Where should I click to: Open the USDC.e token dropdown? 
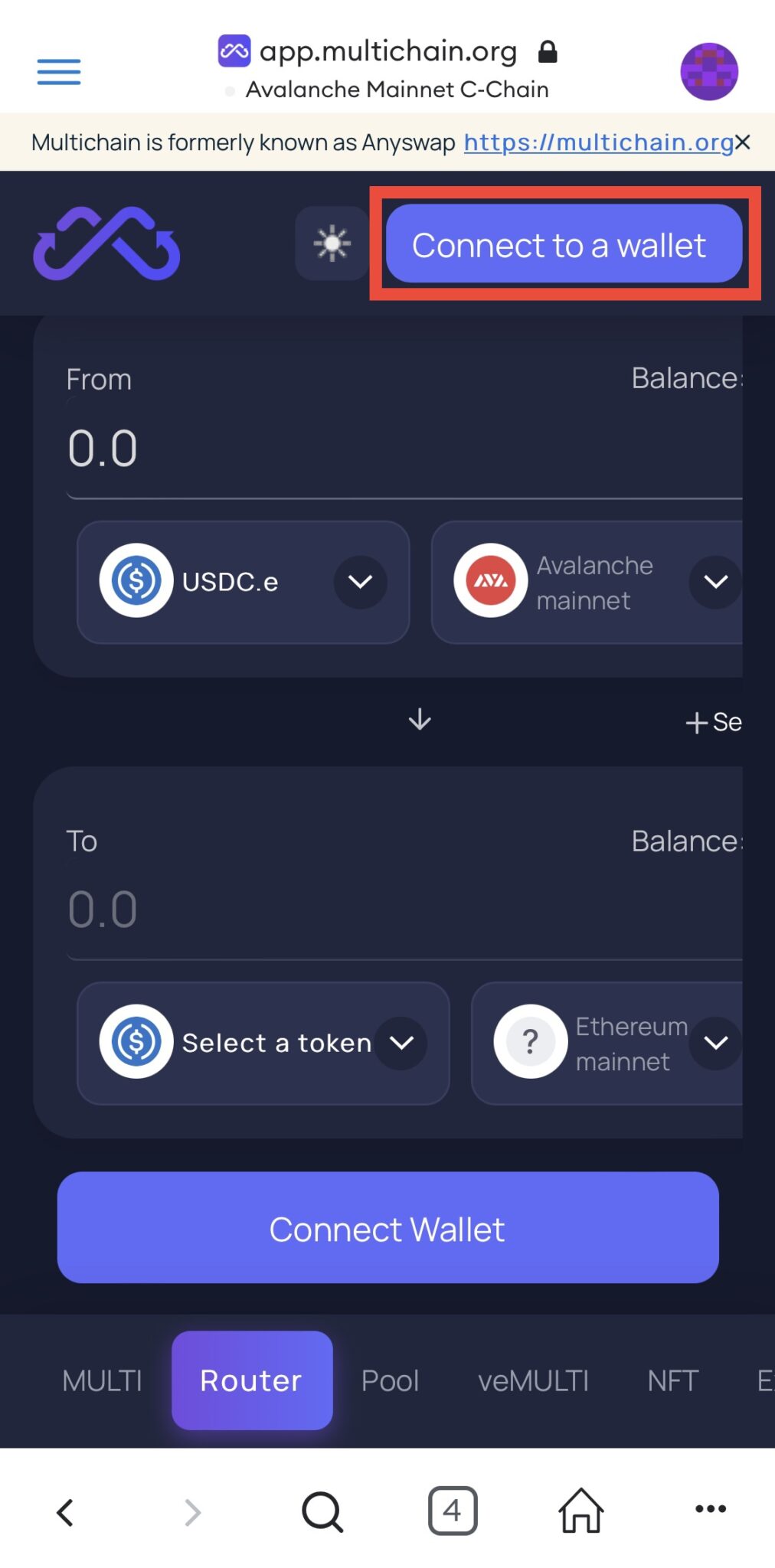358,583
